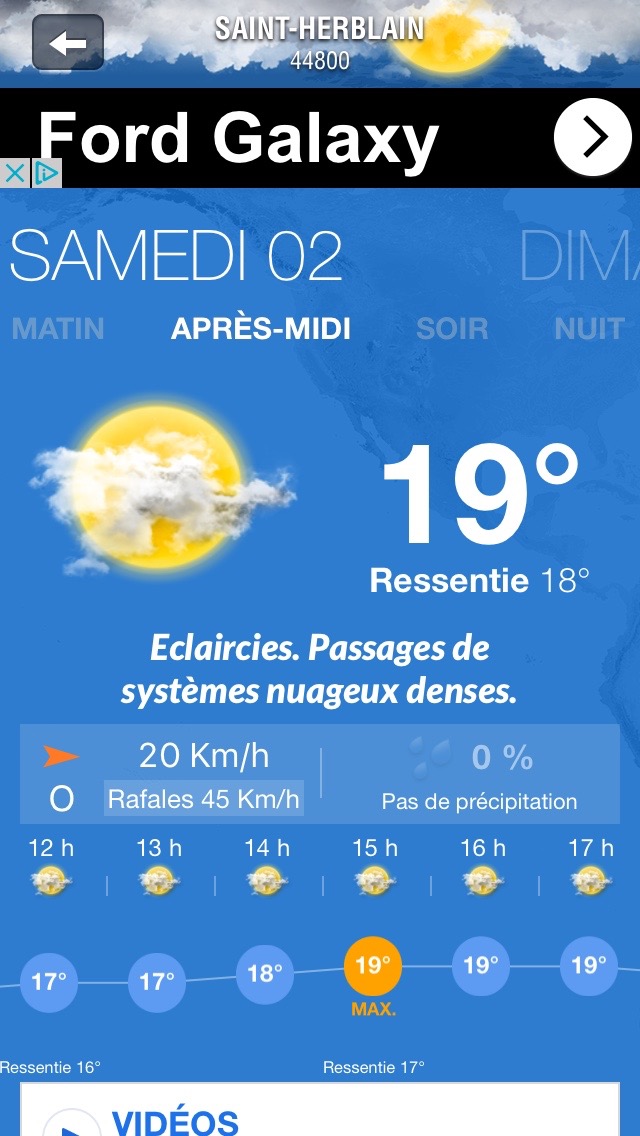The width and height of the screenshot is (640, 1136).
Task: Switch to the Matin tab
Action: [x=58, y=328]
